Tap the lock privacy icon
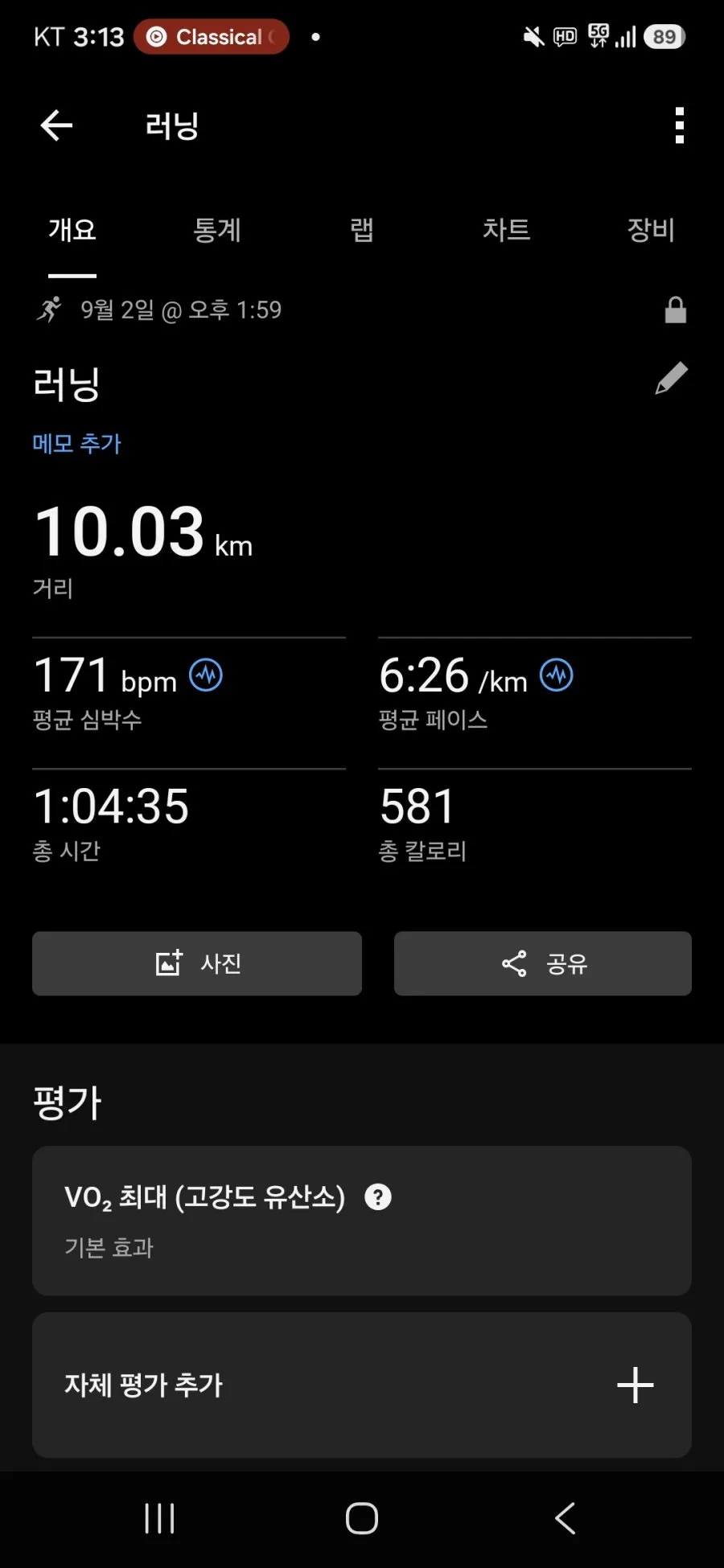Screen dimensions: 724x1568 [676, 310]
